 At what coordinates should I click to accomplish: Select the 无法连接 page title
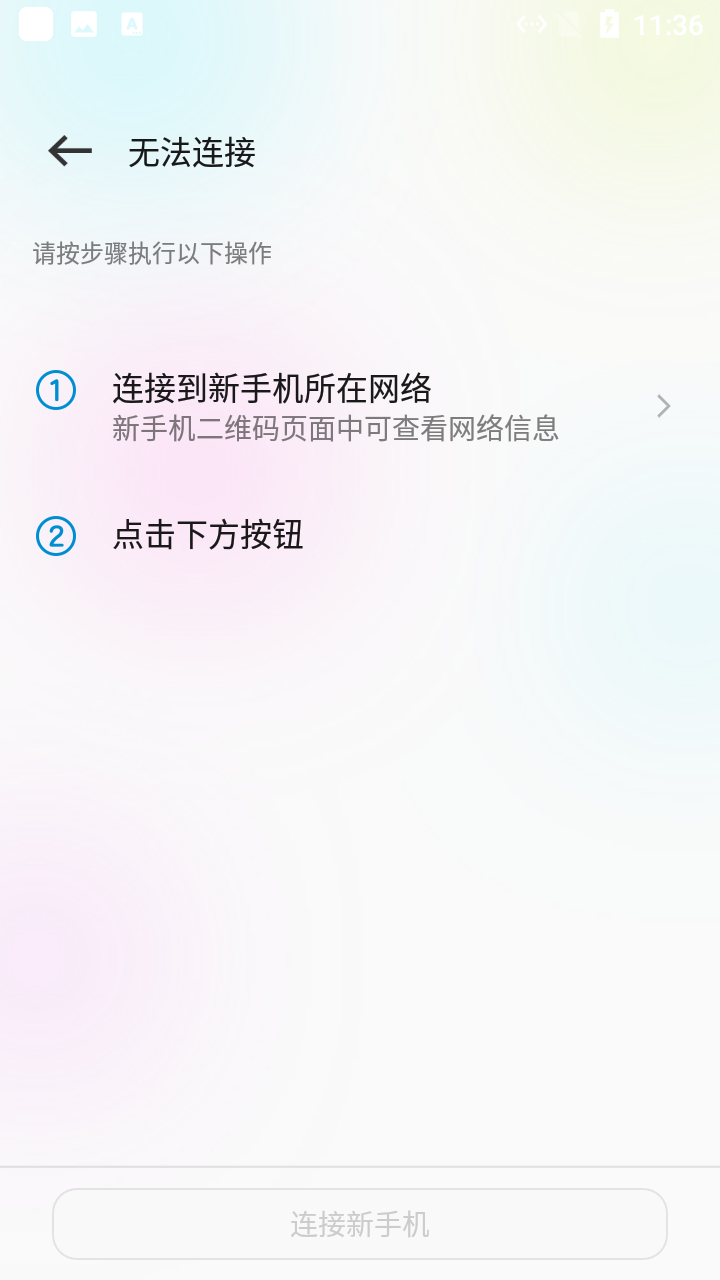pyautogui.click(x=192, y=152)
